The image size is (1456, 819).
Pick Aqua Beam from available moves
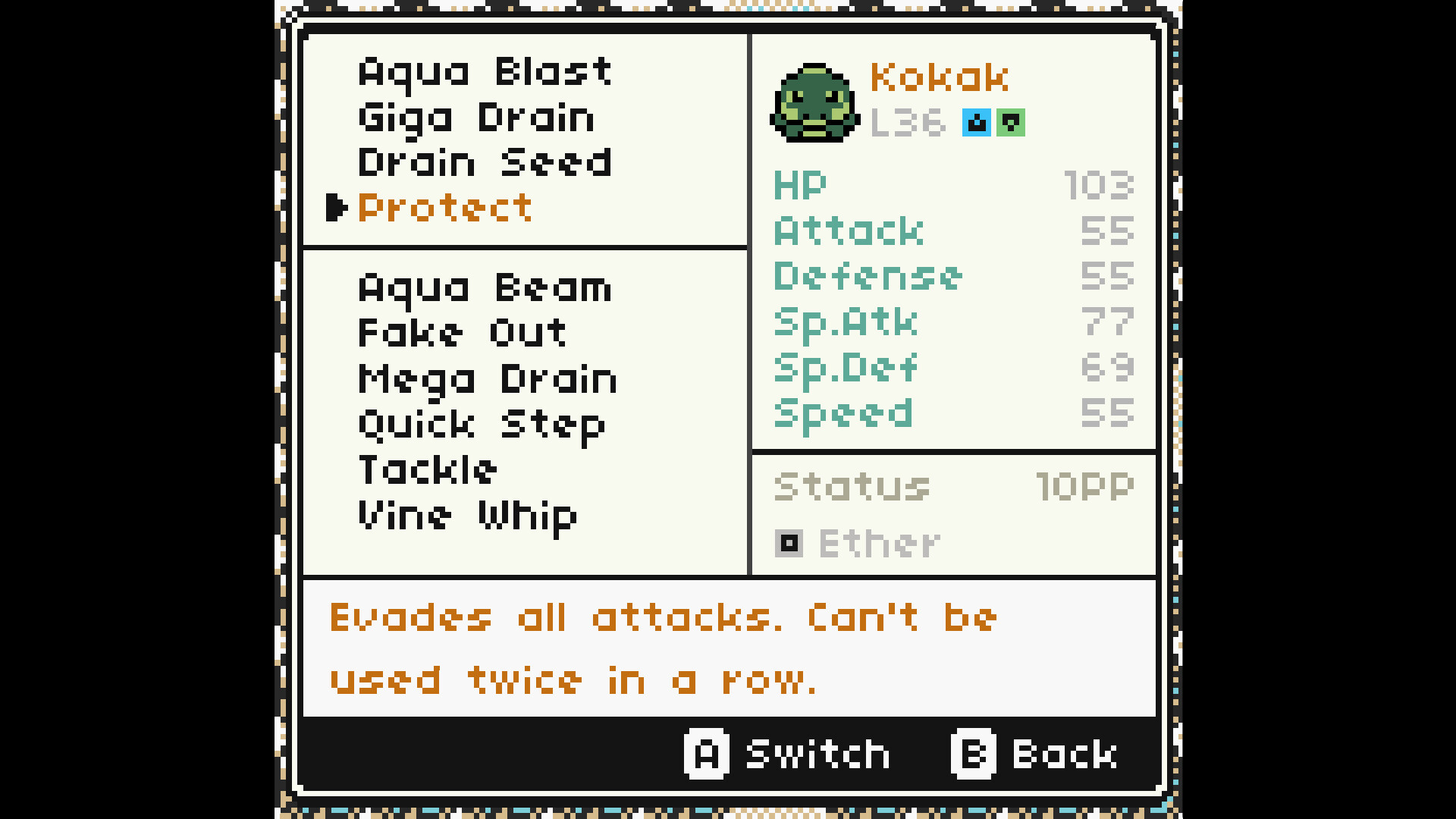point(485,288)
